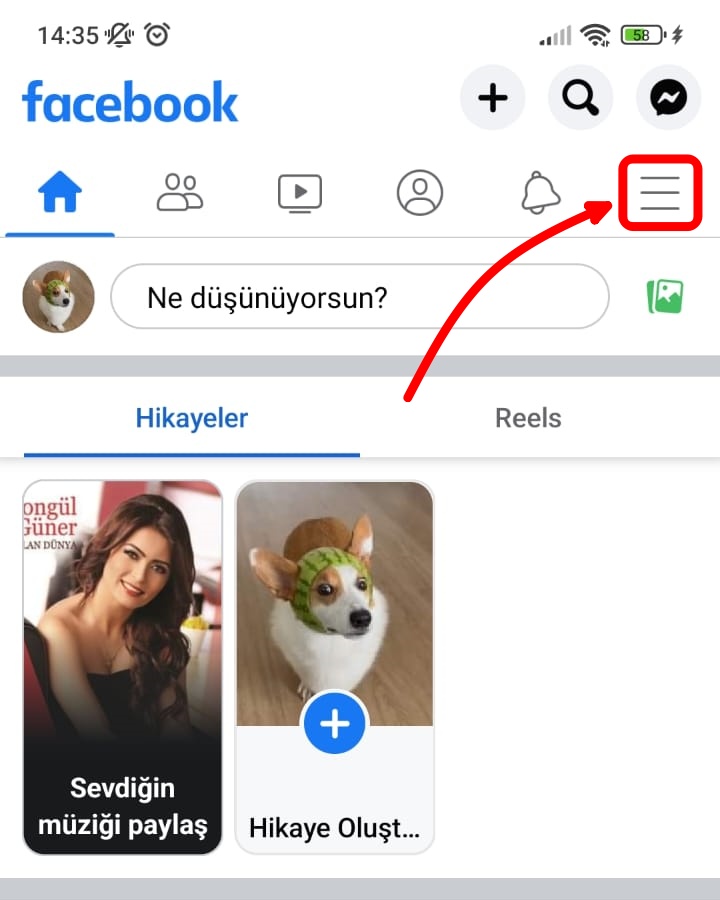Image resolution: width=720 pixels, height=900 pixels.
Task: Click the Ne düşünüyorsun status input field
Action: [x=364, y=296]
